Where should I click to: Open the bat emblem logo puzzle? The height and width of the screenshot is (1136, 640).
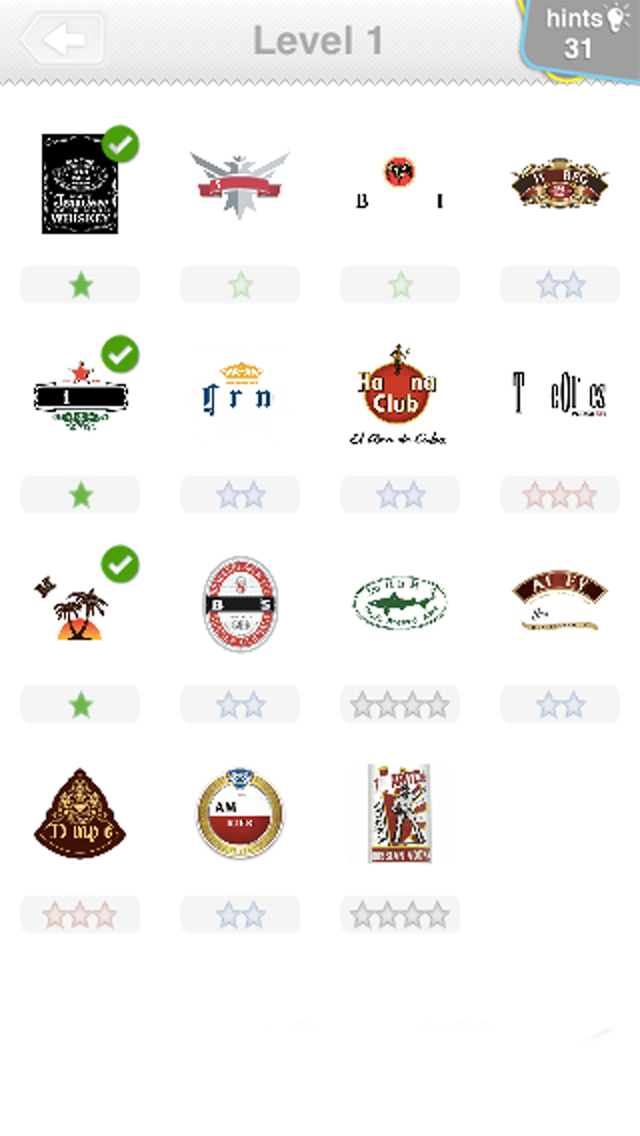[400, 184]
